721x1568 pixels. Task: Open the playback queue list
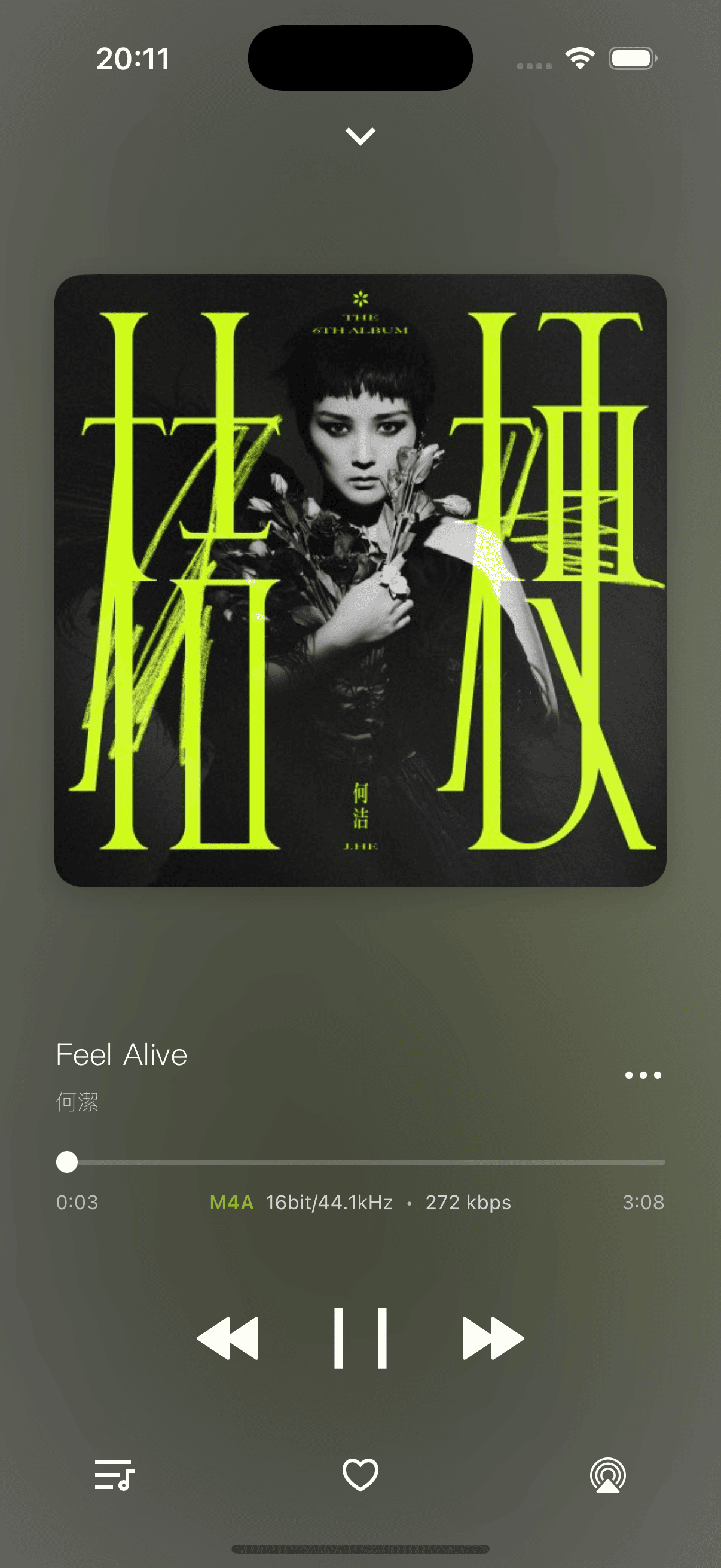(x=114, y=1474)
